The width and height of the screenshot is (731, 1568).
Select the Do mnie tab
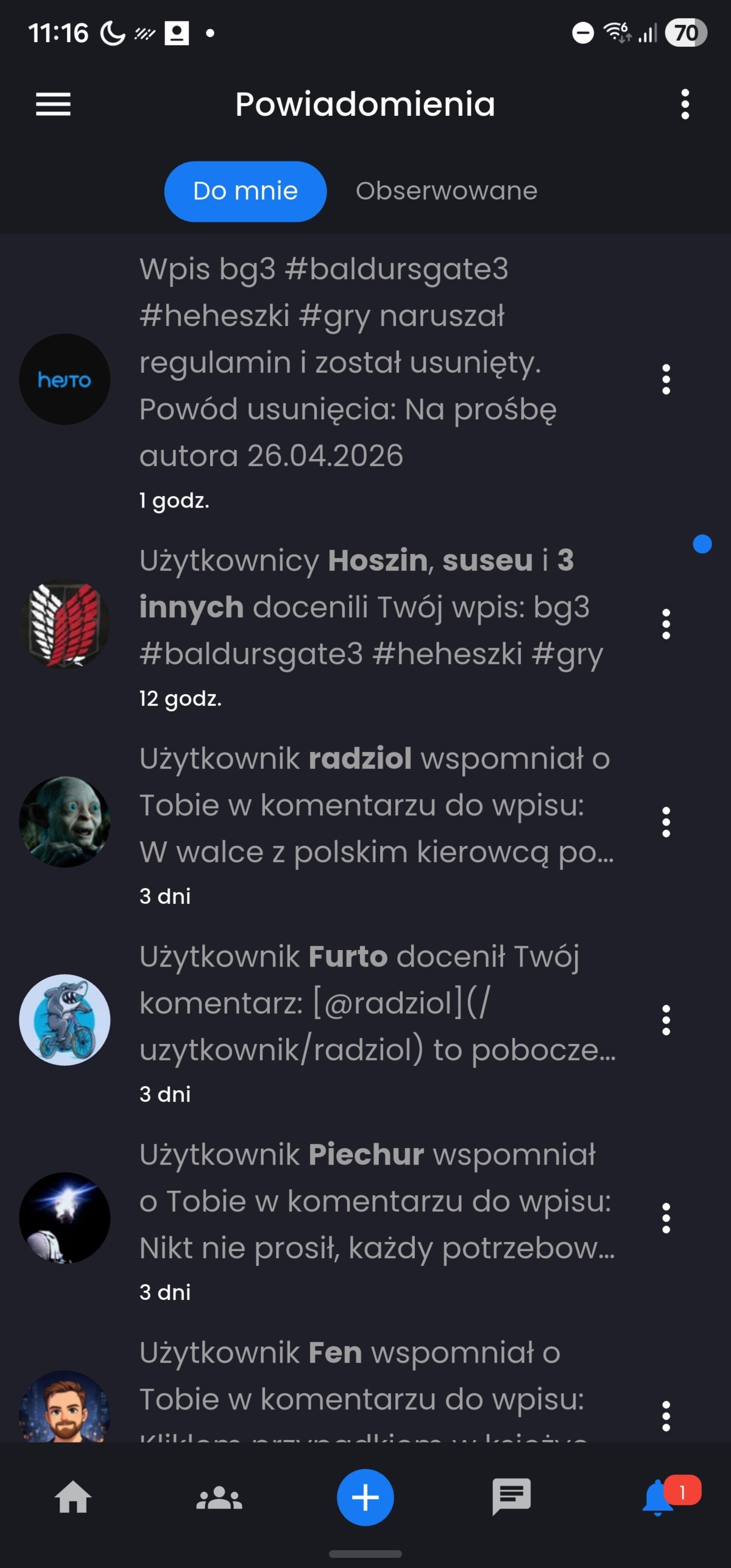pos(245,191)
